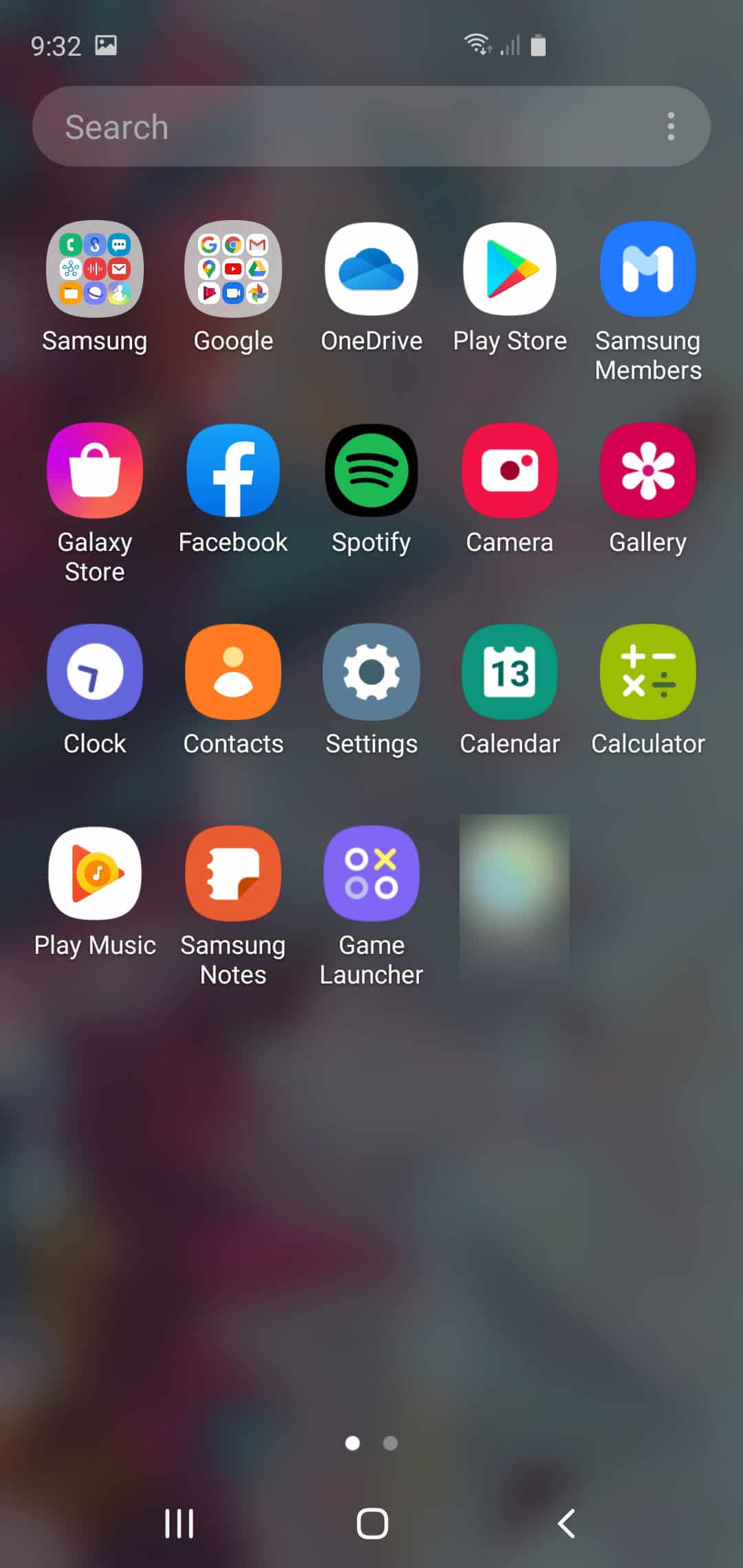Start the Camera app

pos(510,470)
